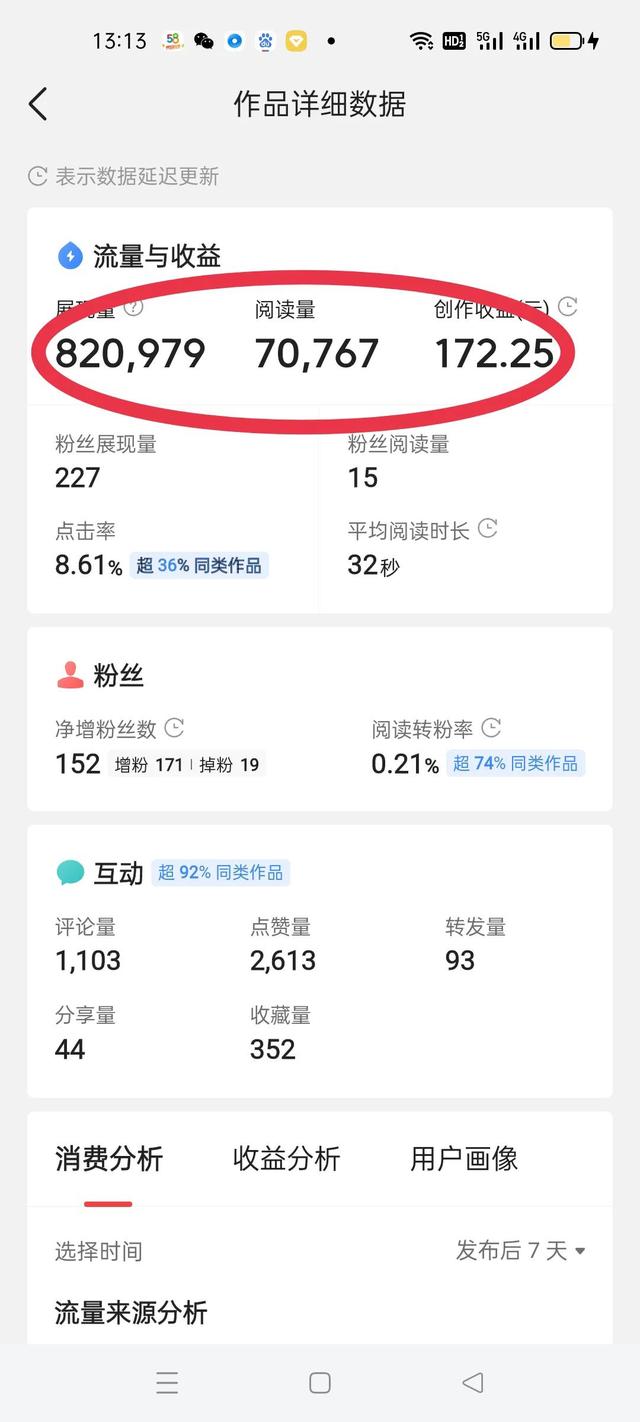Open the help icon beside 展现量
640x1422 pixels.
tap(133, 307)
